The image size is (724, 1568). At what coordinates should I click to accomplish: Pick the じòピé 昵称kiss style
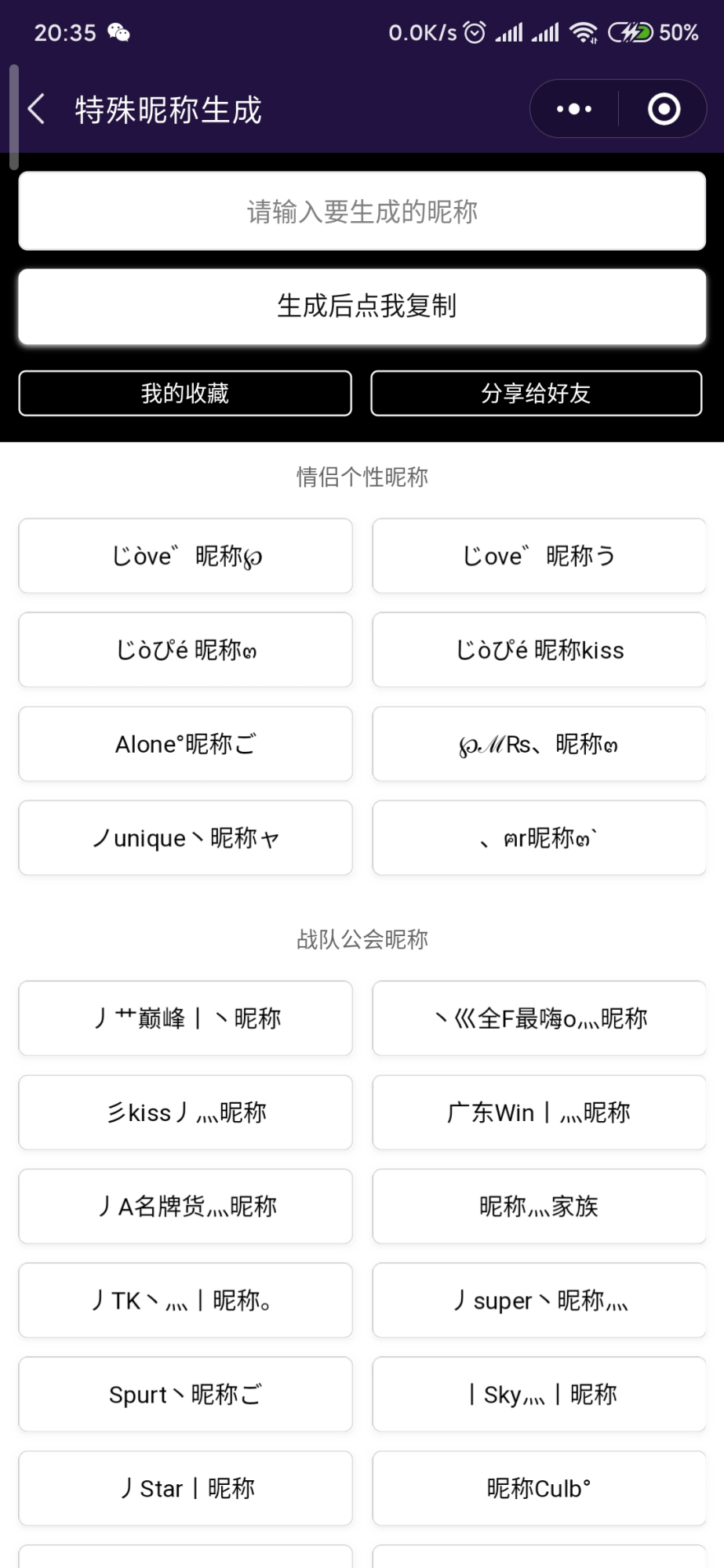pos(537,650)
